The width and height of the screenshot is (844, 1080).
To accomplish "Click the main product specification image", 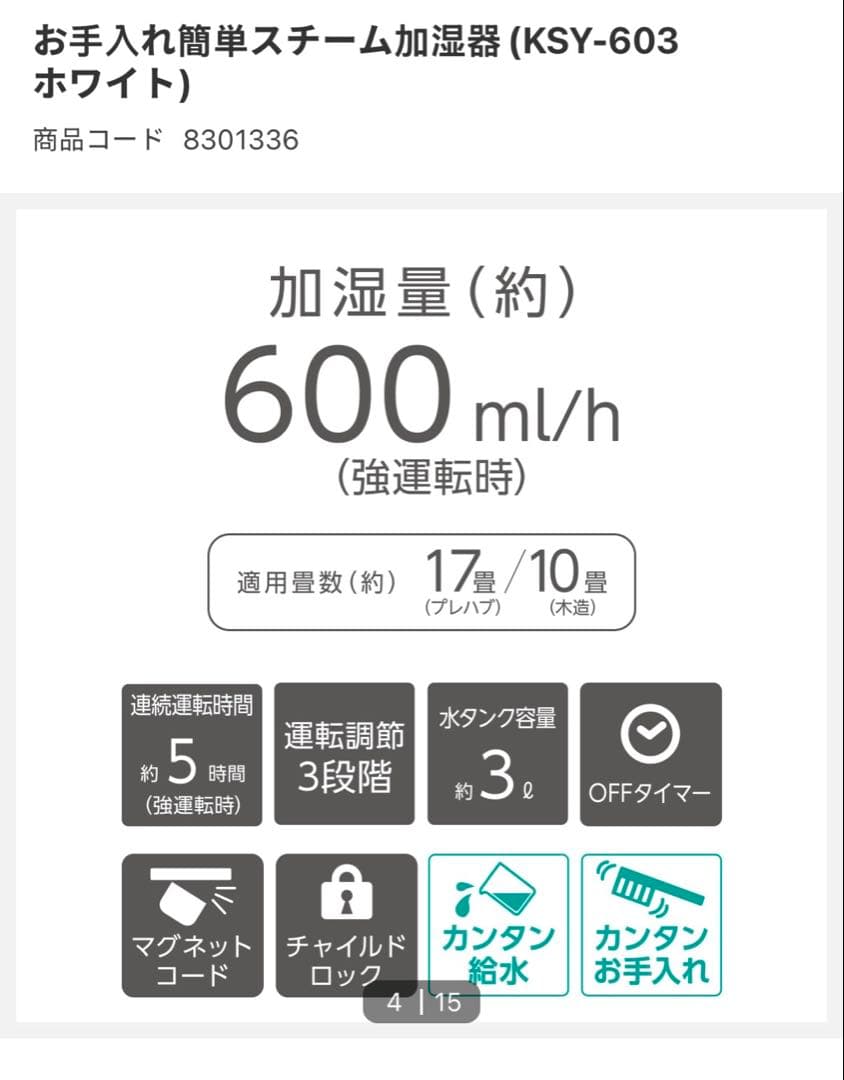I will click(x=421, y=620).
